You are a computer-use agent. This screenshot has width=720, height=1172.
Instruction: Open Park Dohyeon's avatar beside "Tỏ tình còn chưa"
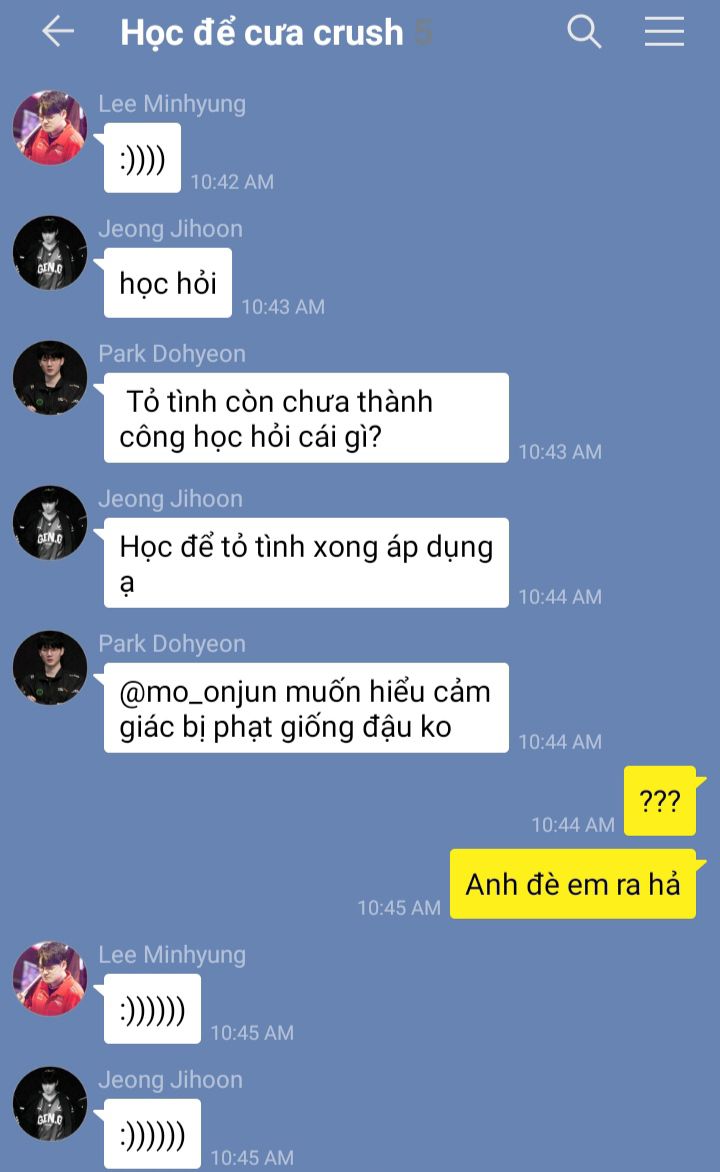click(50, 377)
